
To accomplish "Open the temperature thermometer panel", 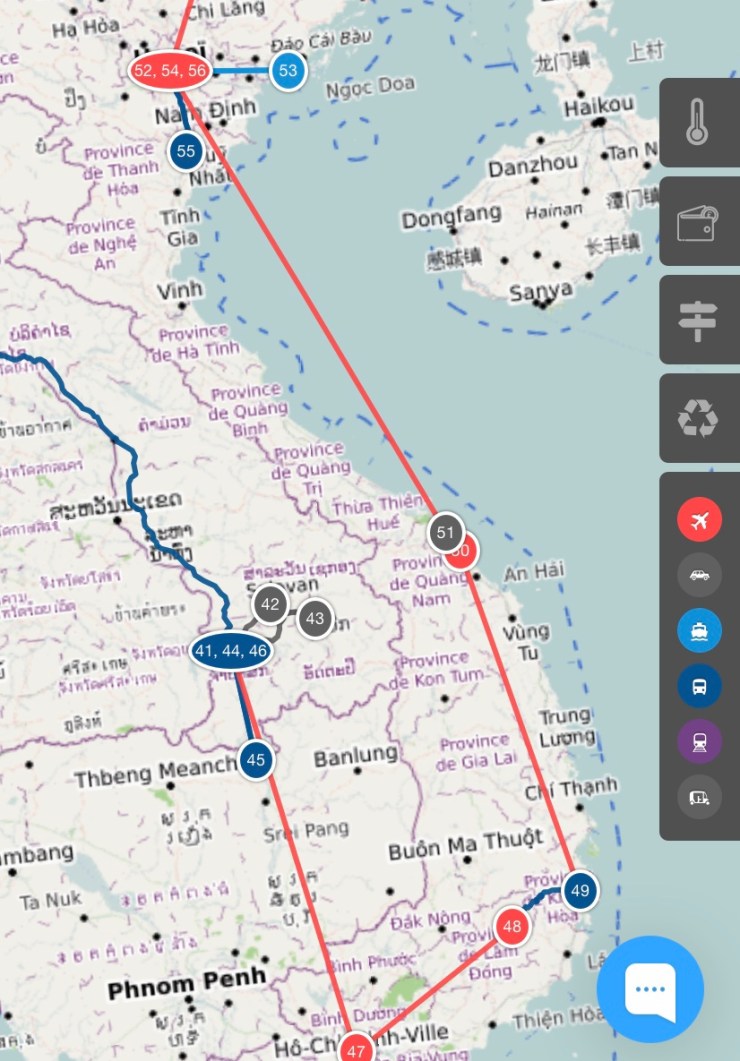I will pyautogui.click(x=698, y=122).
